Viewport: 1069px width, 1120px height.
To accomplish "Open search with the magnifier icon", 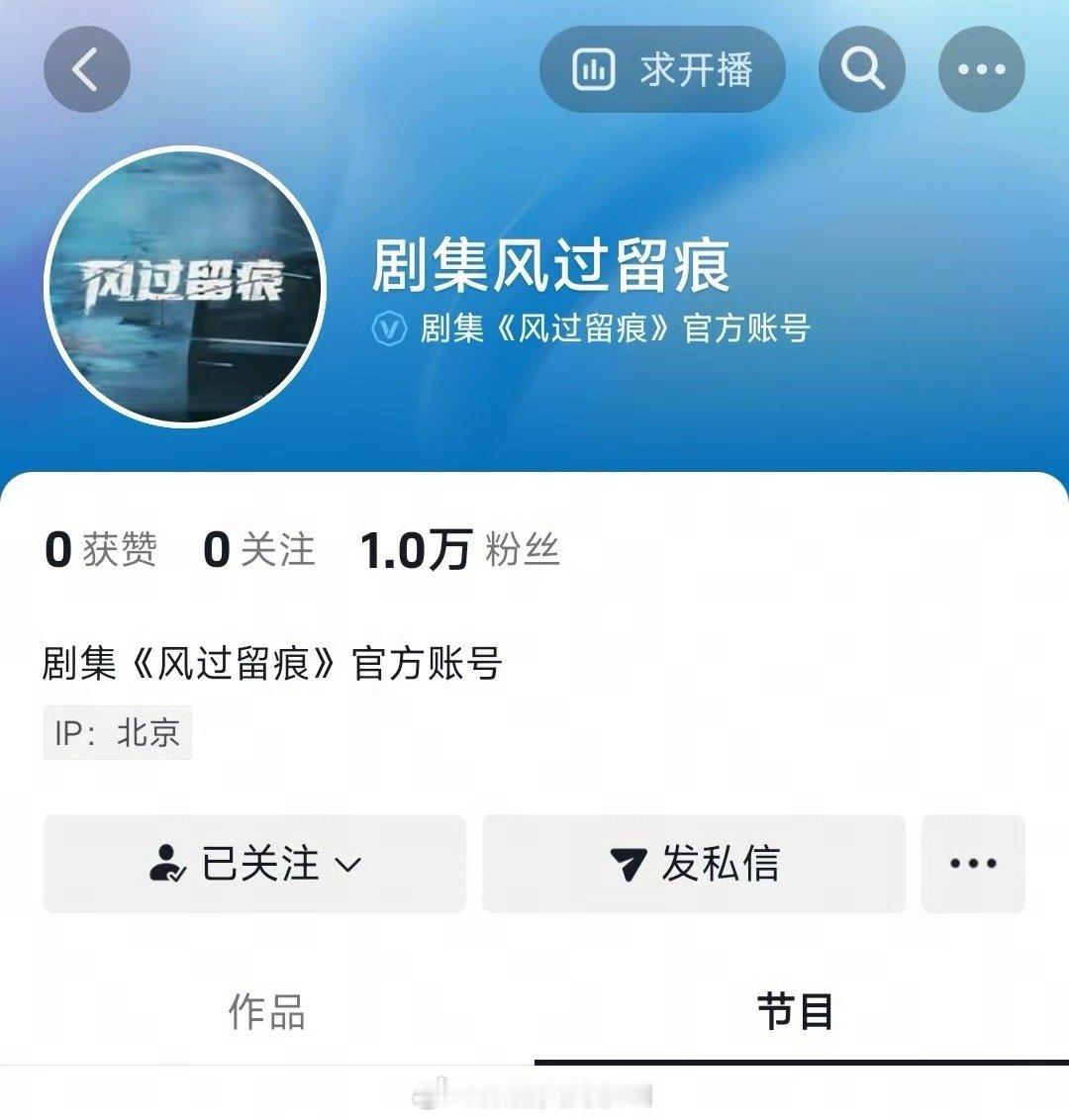I will [862, 69].
